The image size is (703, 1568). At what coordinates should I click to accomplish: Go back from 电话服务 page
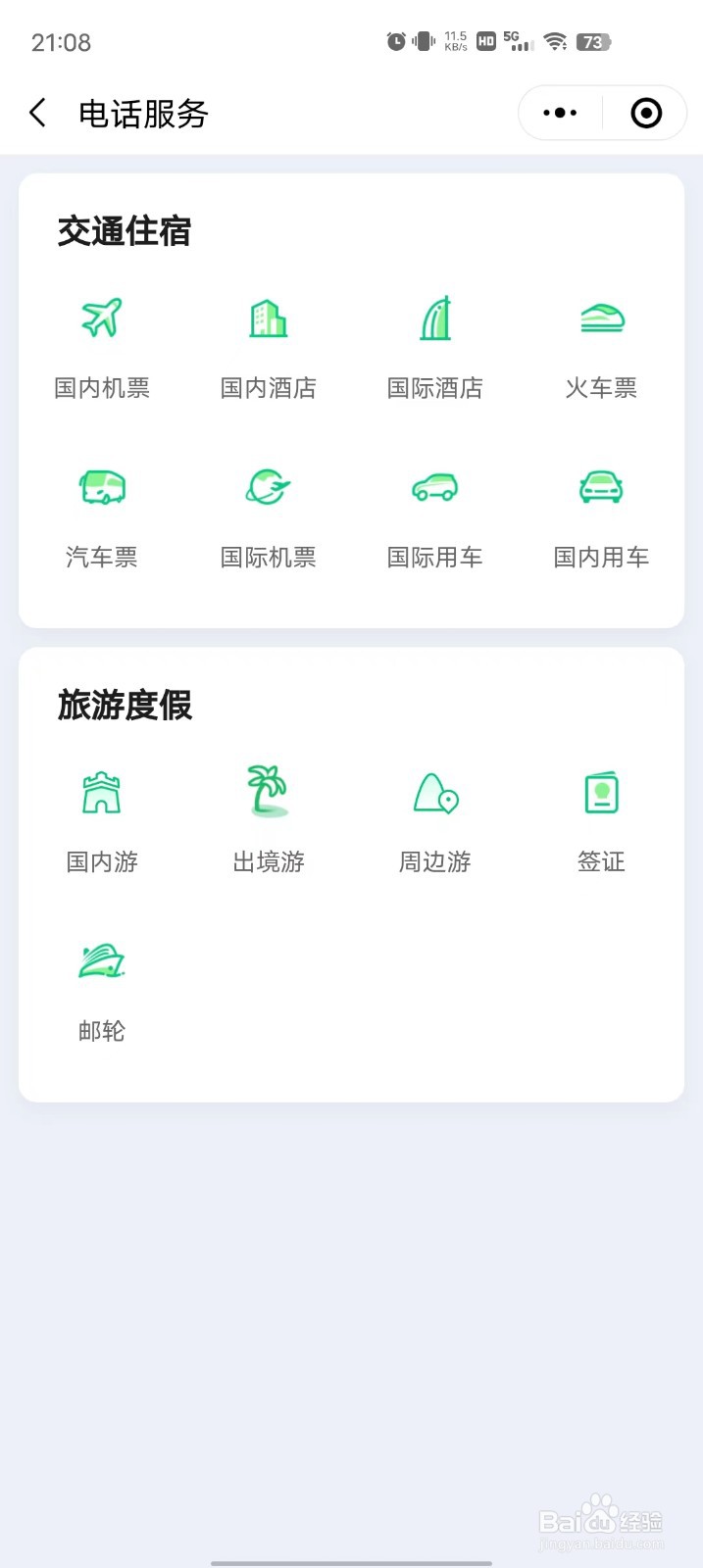[x=38, y=113]
